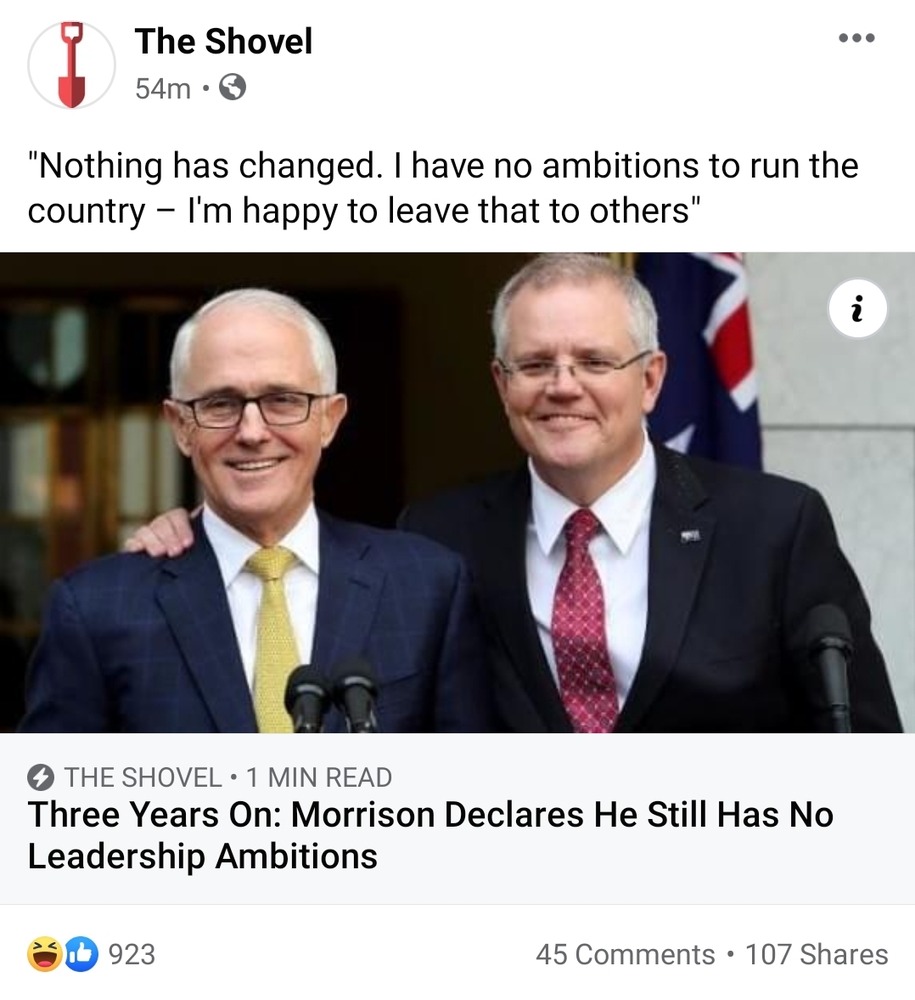The height and width of the screenshot is (1000, 915).
Task: Open the post's three-dot overflow menu
Action: [856, 39]
